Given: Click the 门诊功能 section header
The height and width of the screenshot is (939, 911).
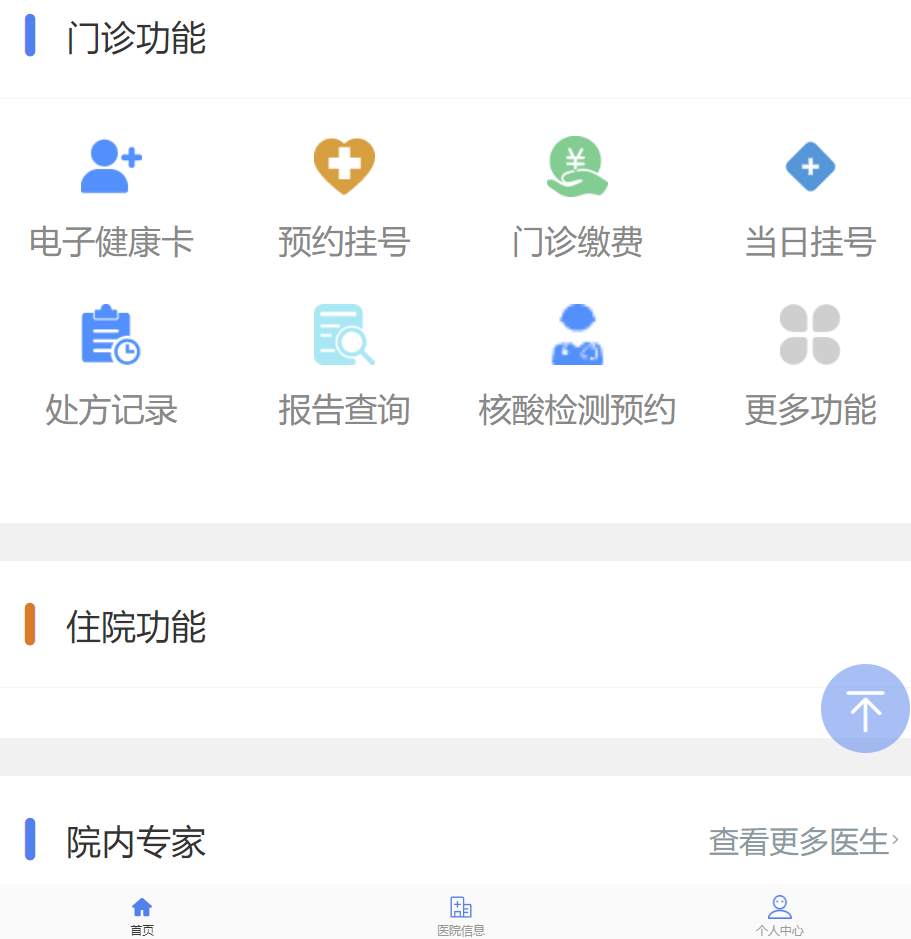Looking at the screenshot, I should click(134, 37).
